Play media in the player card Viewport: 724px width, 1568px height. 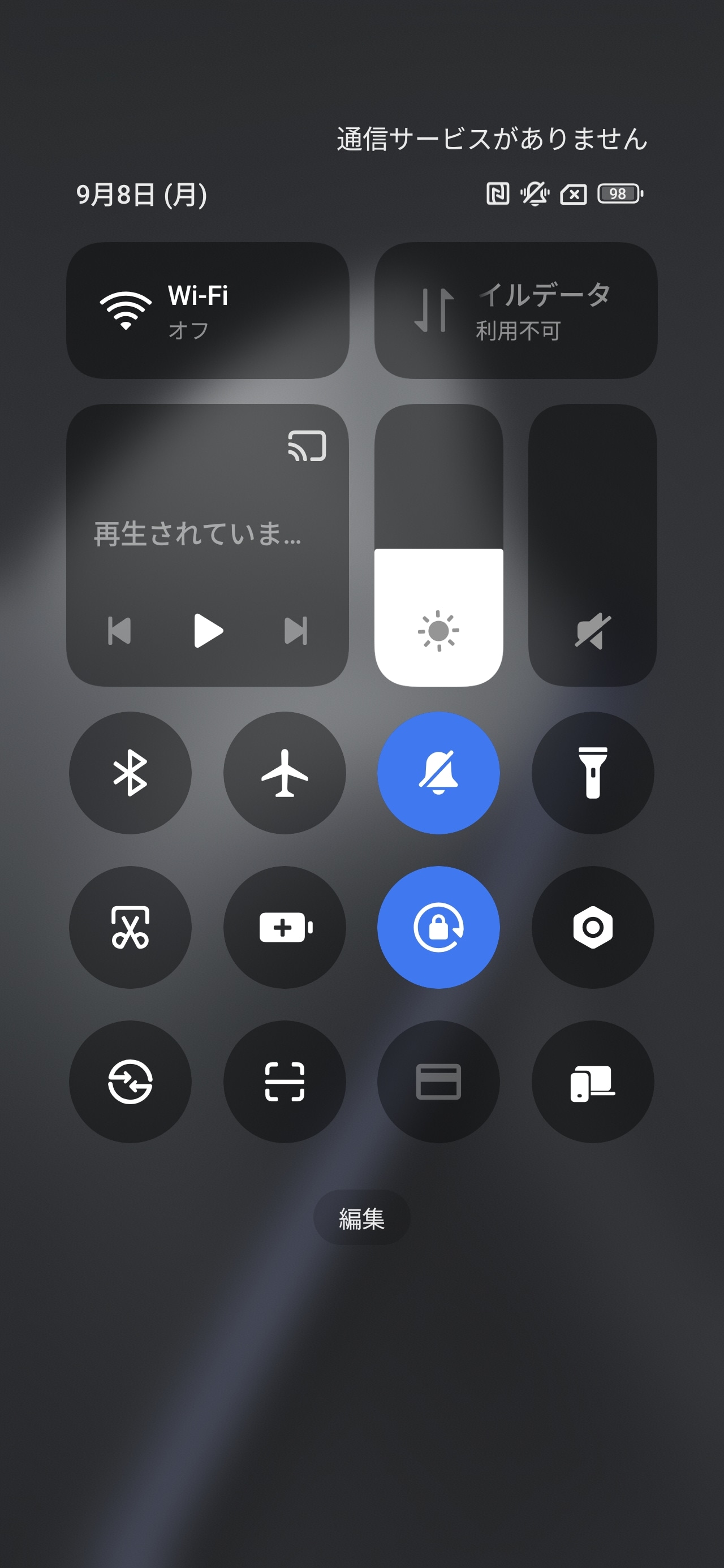[208, 631]
